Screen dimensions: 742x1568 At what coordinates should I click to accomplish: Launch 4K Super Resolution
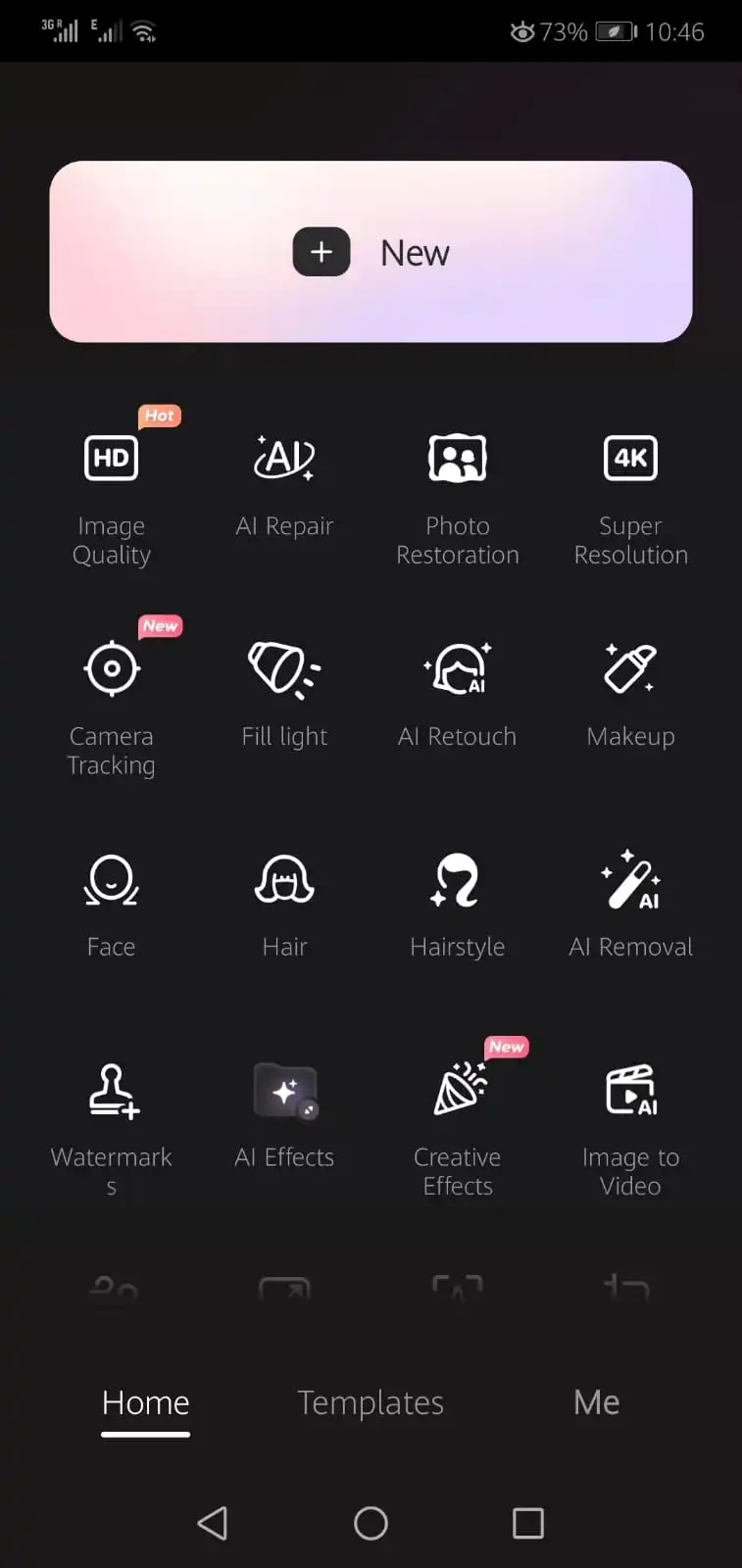630,490
